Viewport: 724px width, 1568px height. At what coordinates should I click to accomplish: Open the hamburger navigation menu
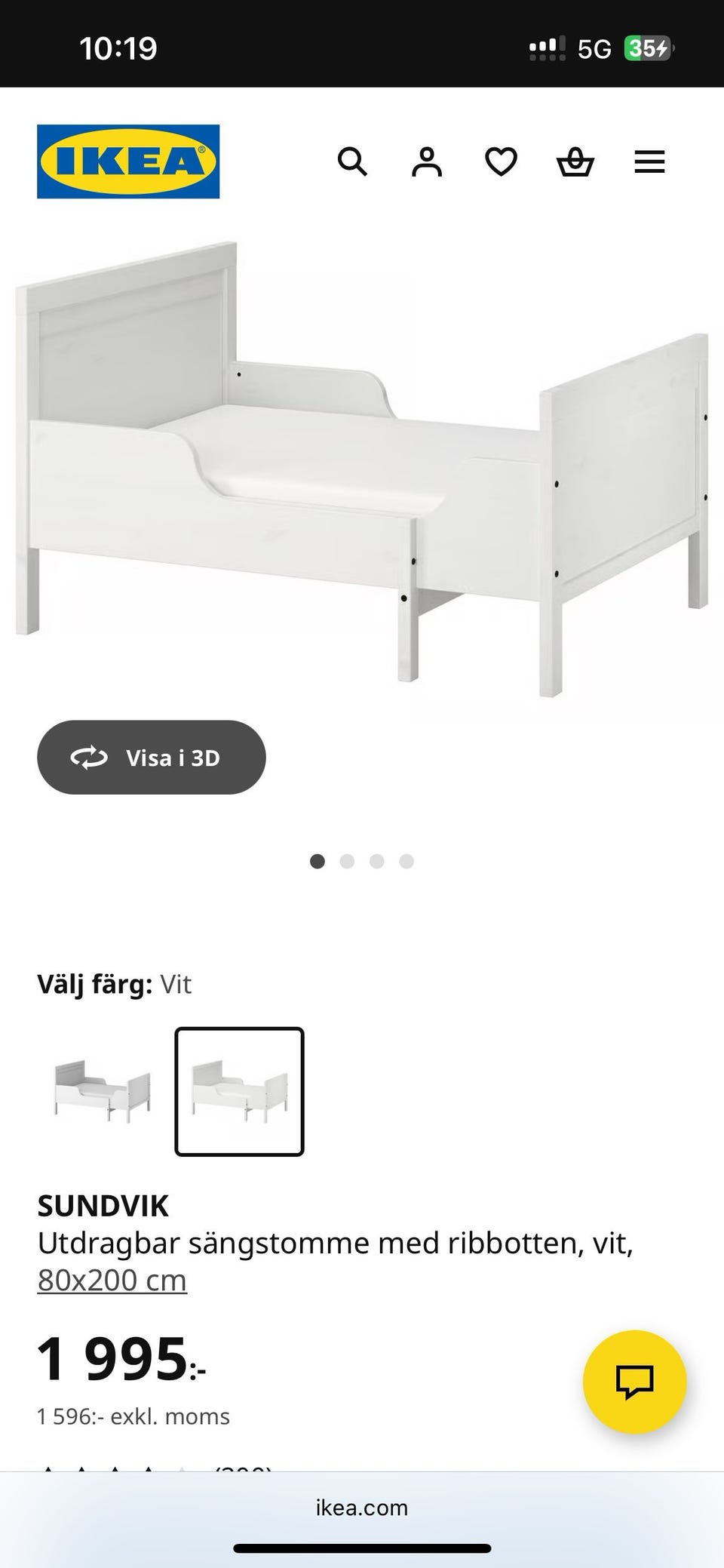pyautogui.click(x=649, y=161)
